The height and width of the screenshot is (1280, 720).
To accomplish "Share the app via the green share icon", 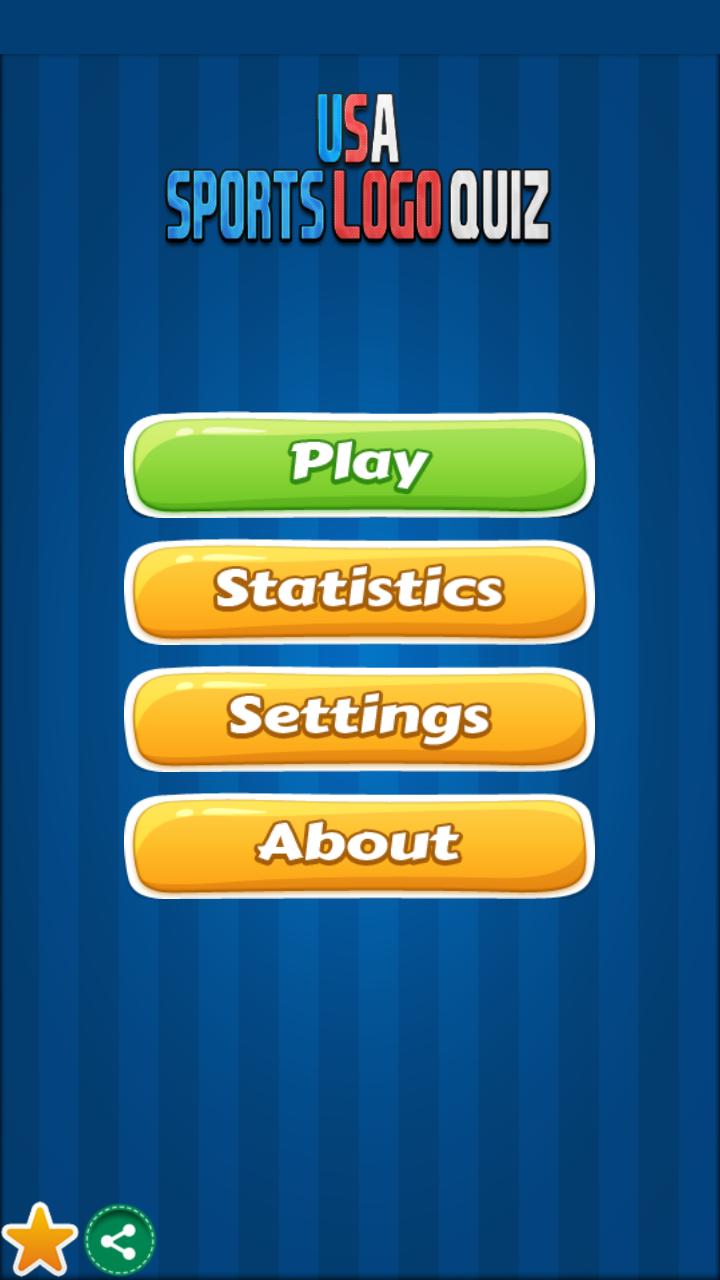I will click(120, 1241).
